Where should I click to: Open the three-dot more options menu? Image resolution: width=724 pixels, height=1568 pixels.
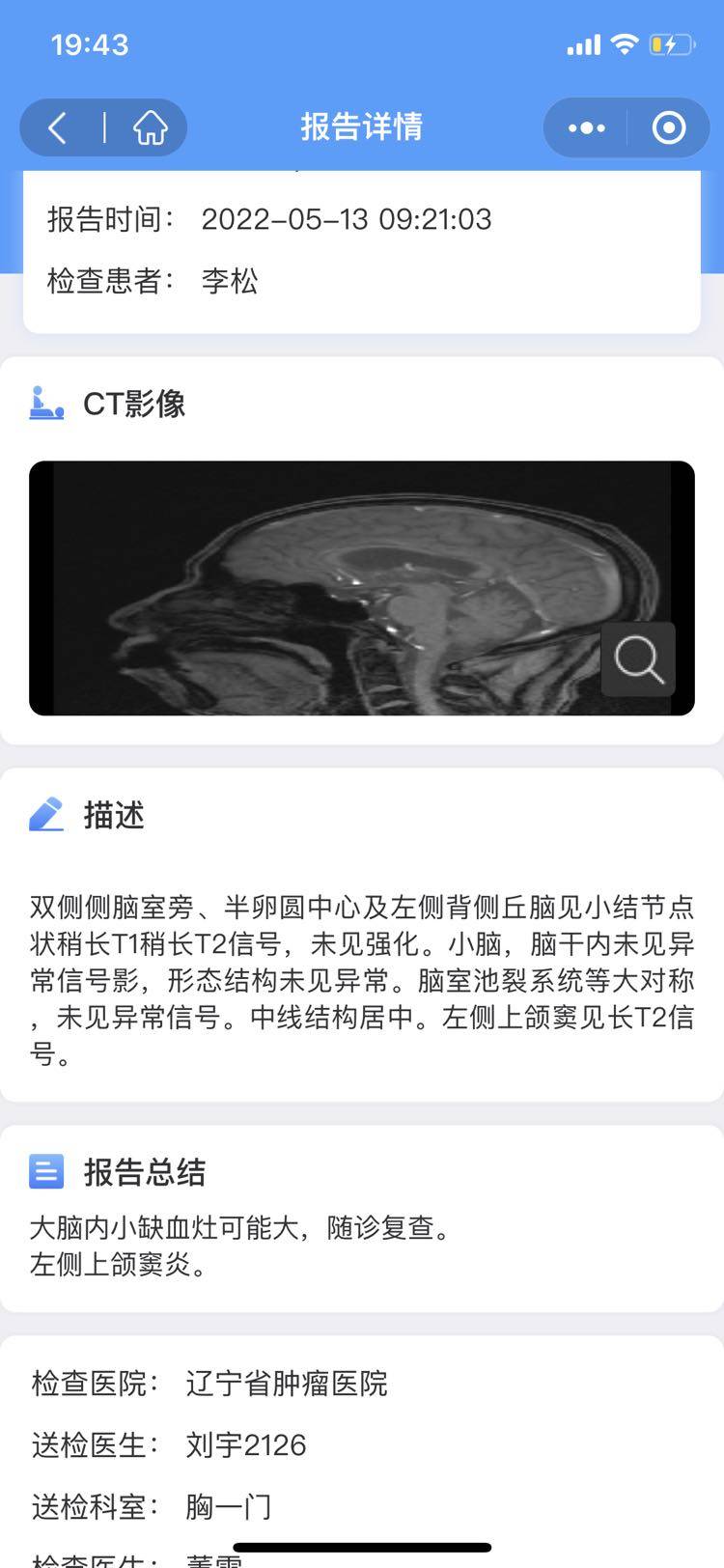[586, 127]
